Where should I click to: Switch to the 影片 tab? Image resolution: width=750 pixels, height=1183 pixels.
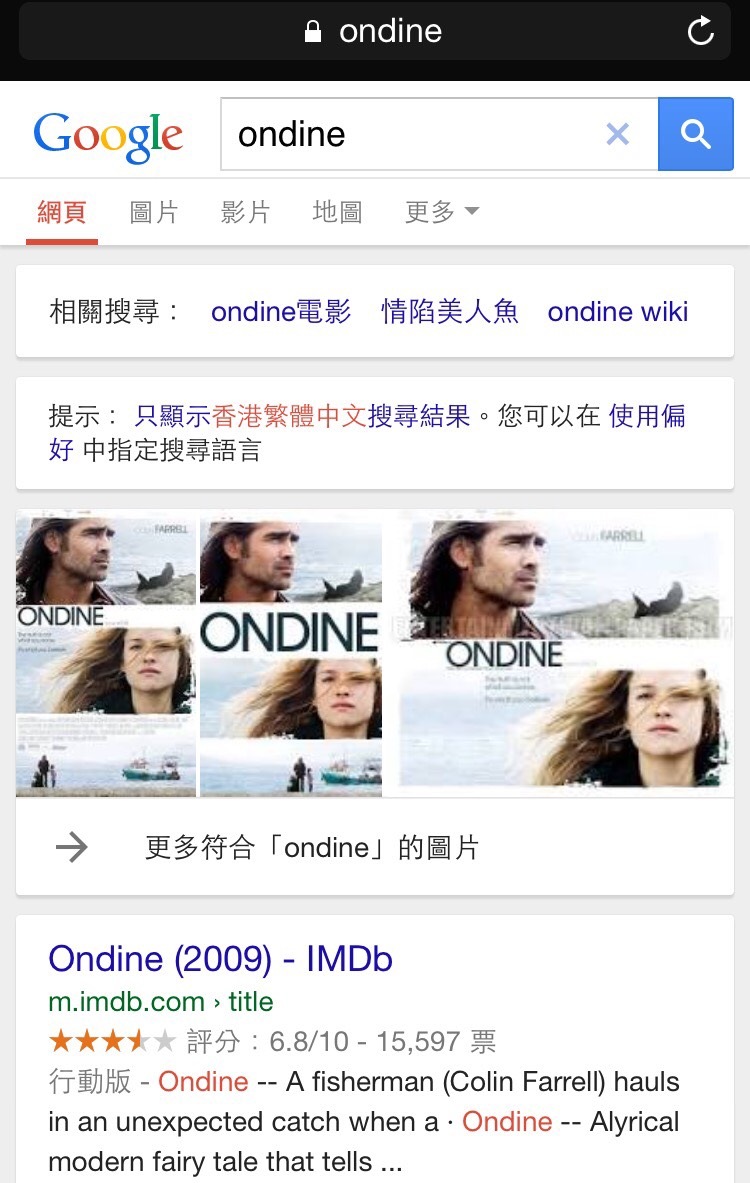click(245, 212)
